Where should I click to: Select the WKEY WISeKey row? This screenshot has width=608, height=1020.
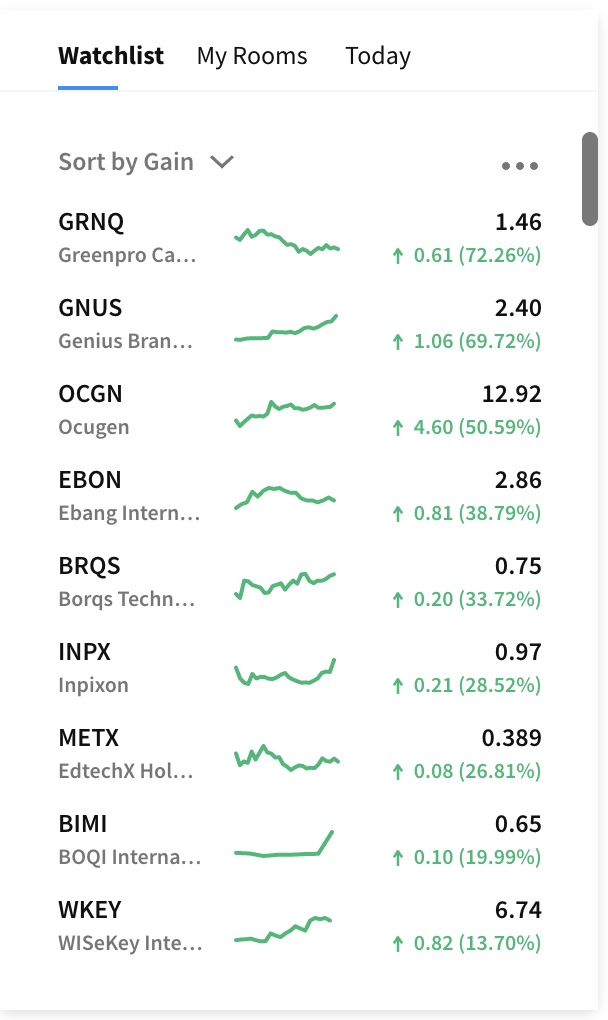click(x=299, y=925)
